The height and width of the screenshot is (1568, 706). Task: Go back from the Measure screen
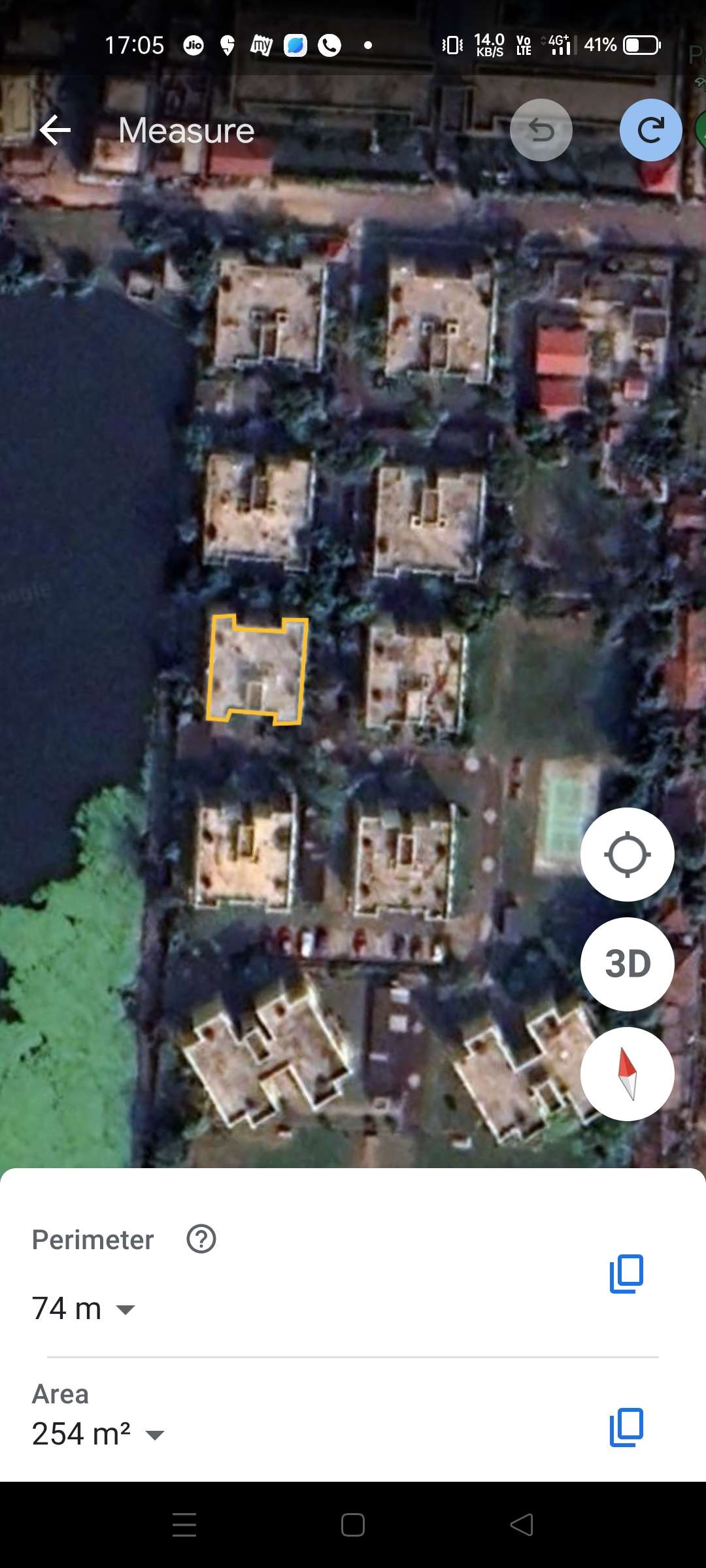coord(55,130)
